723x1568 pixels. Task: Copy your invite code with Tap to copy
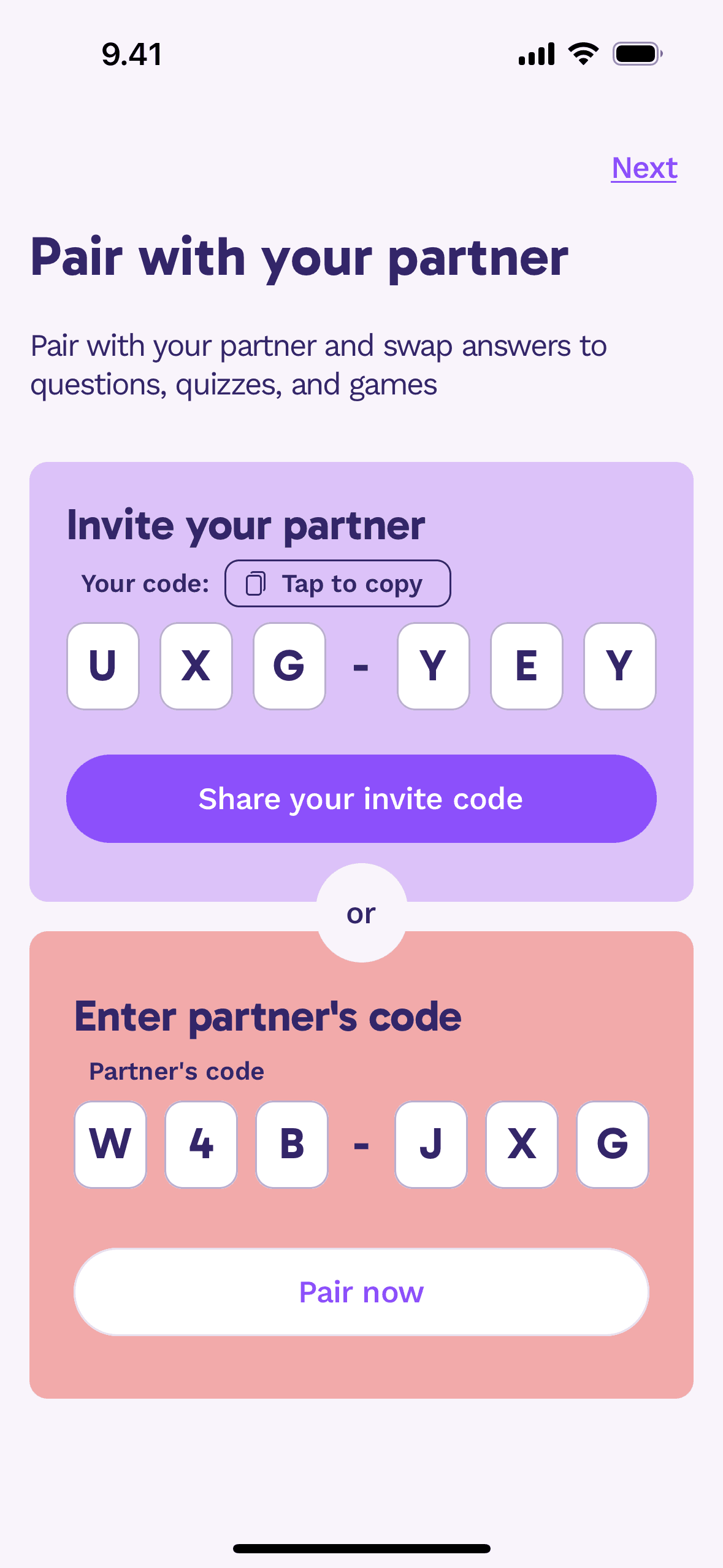pos(337,583)
